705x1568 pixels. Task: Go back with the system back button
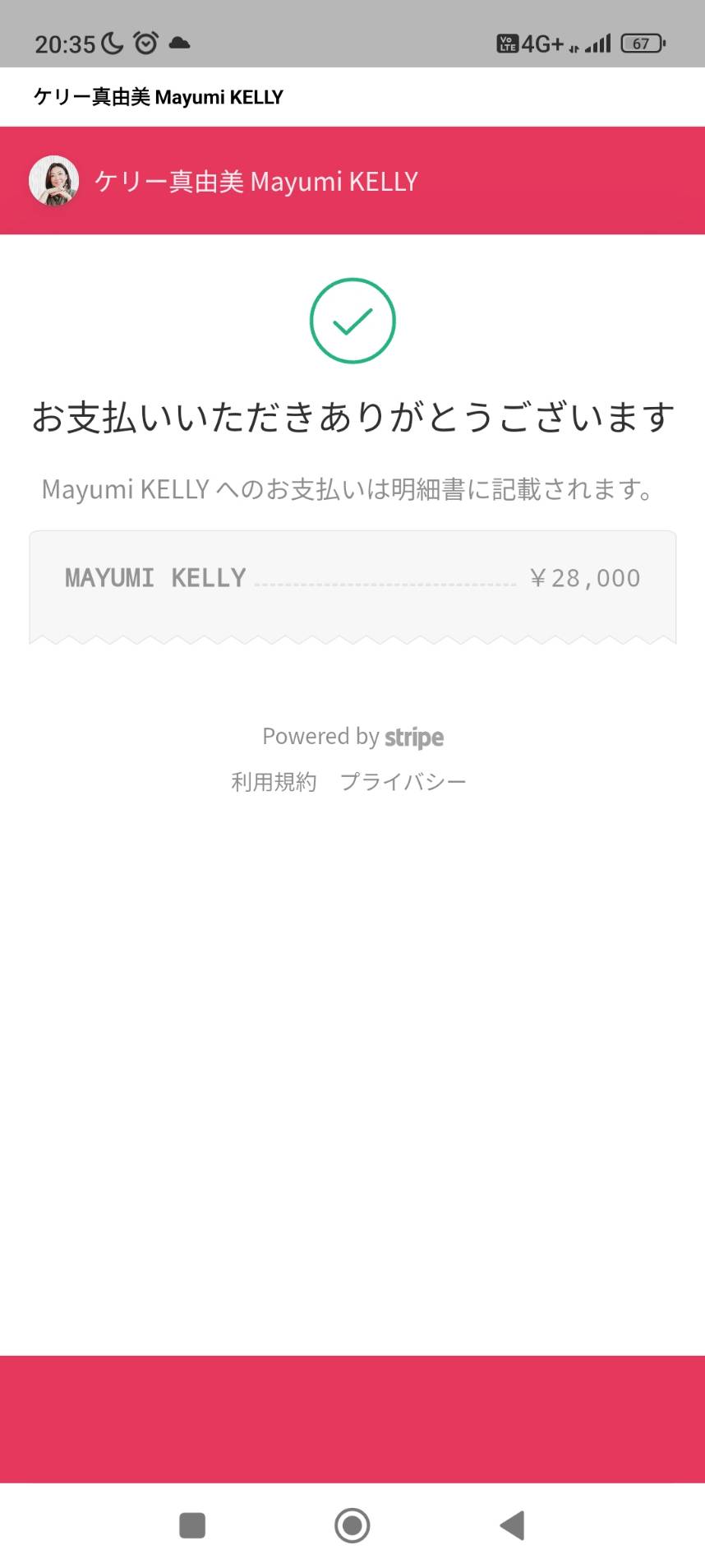click(x=512, y=1525)
